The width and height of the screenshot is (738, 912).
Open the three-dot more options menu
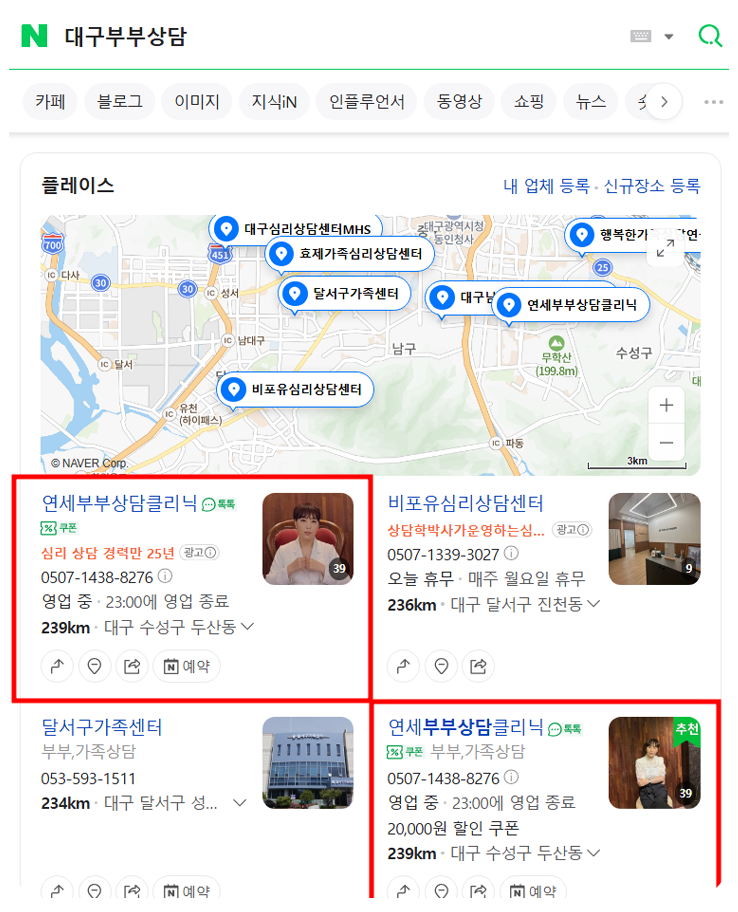click(713, 101)
